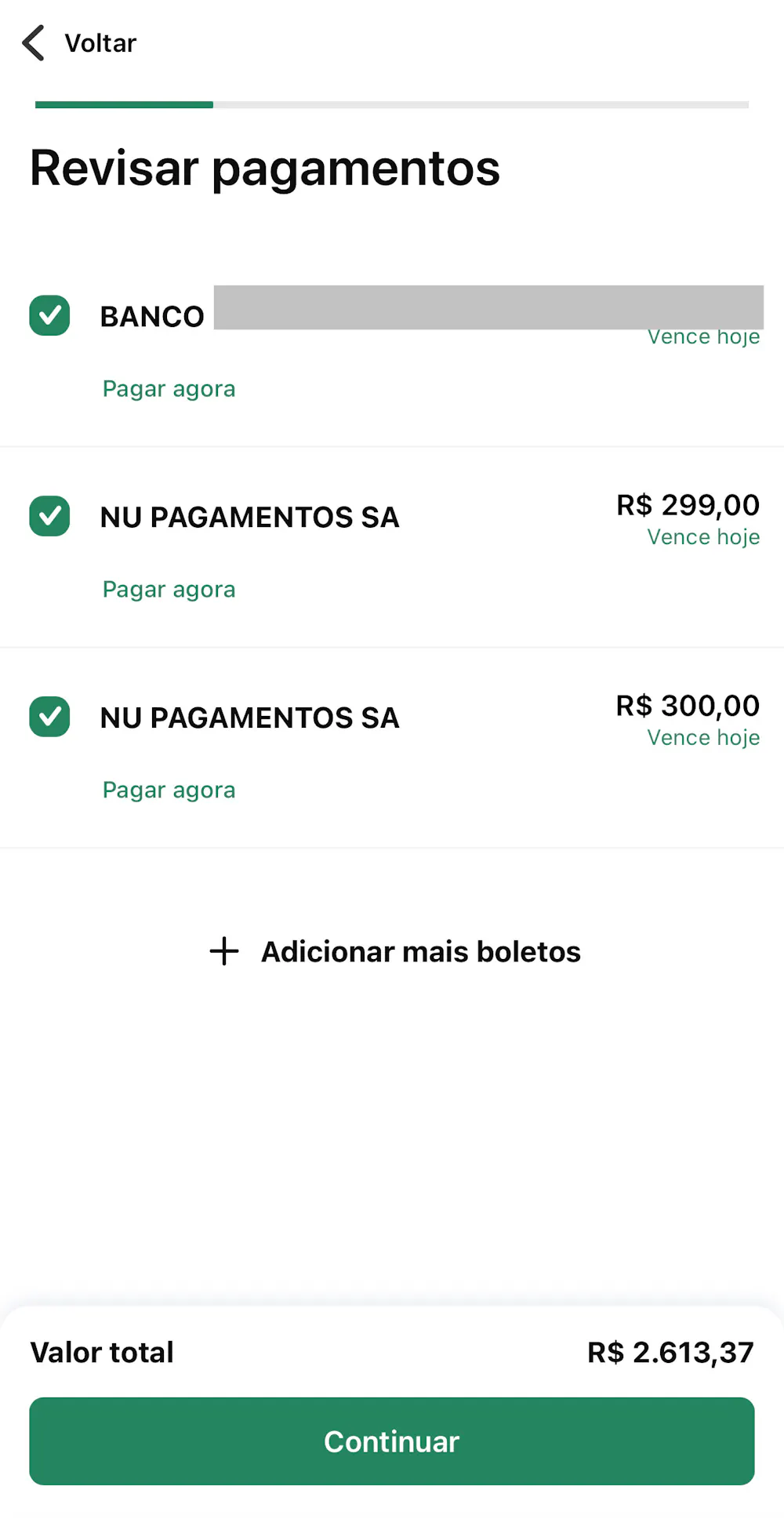The width and height of the screenshot is (784, 1537).
Task: Tap the green Continuar button
Action: (392, 1441)
